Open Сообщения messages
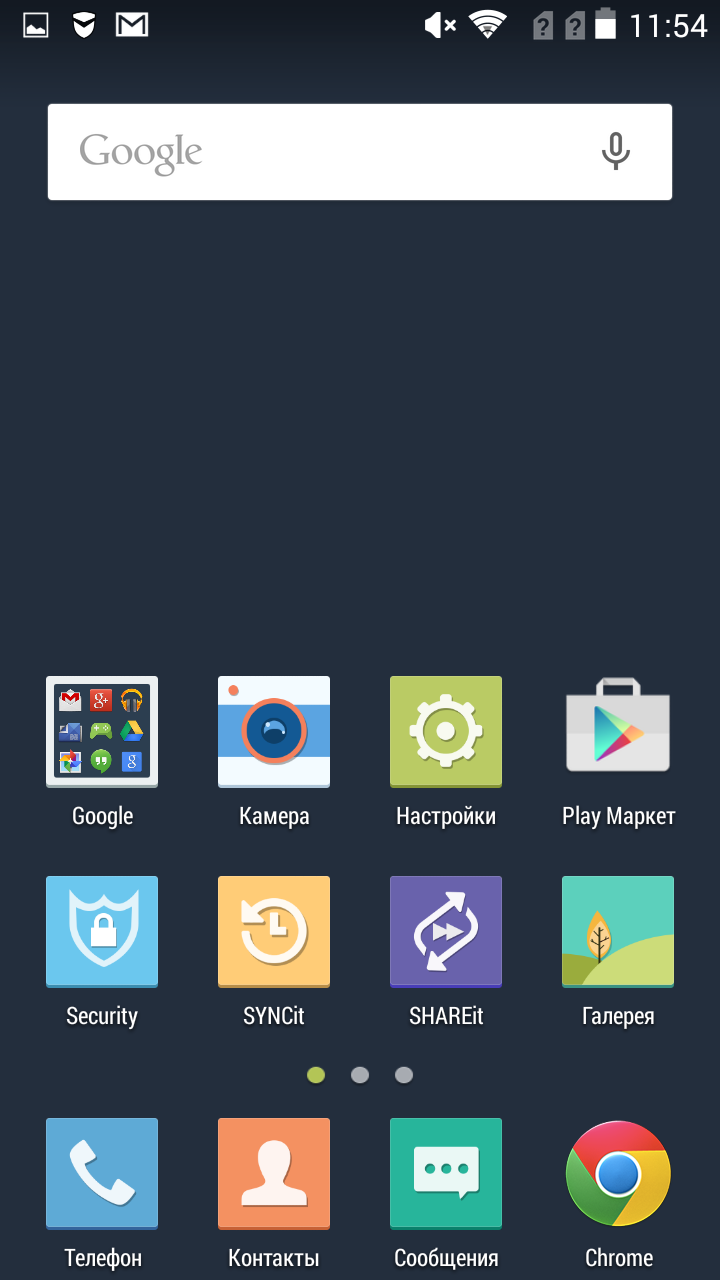 (446, 1174)
